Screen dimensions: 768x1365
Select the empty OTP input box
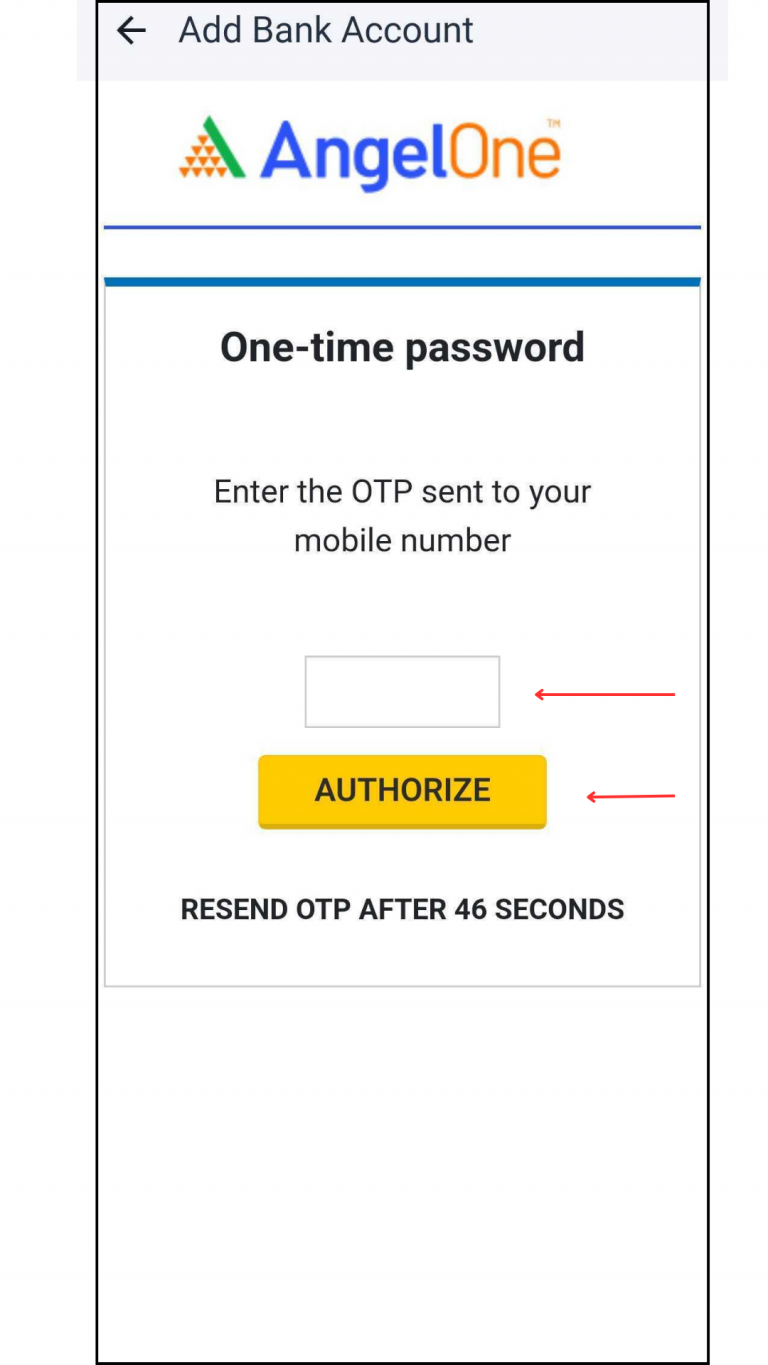402,691
